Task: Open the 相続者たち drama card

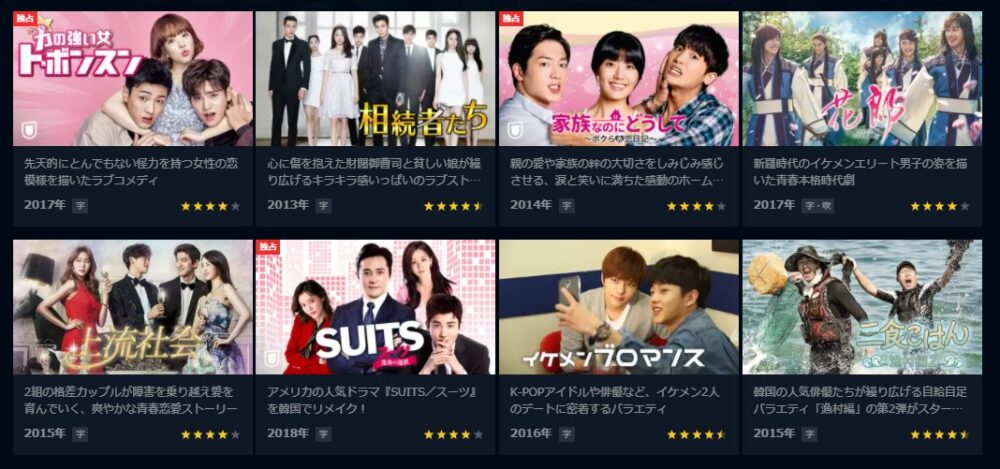Action: point(376,80)
